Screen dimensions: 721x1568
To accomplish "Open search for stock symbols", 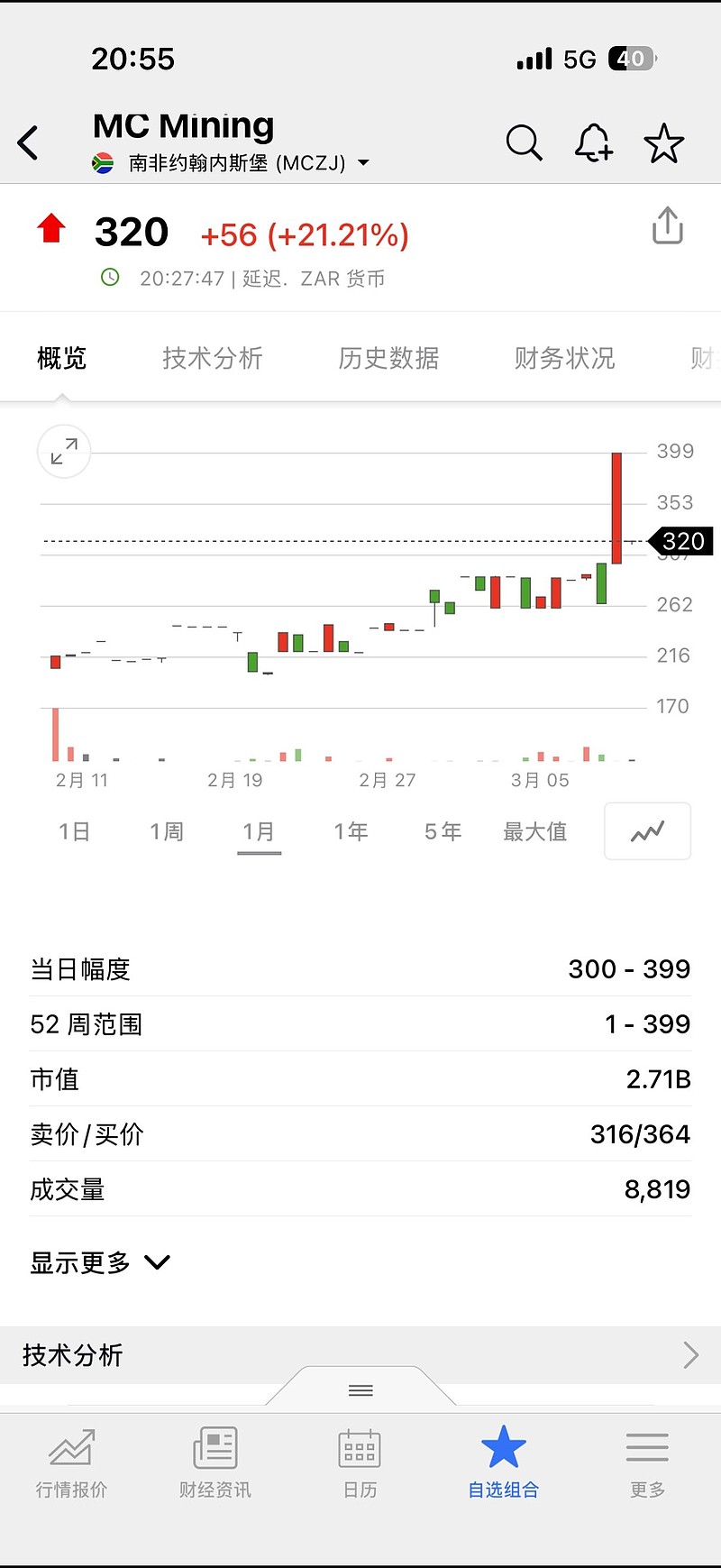I will (x=525, y=142).
